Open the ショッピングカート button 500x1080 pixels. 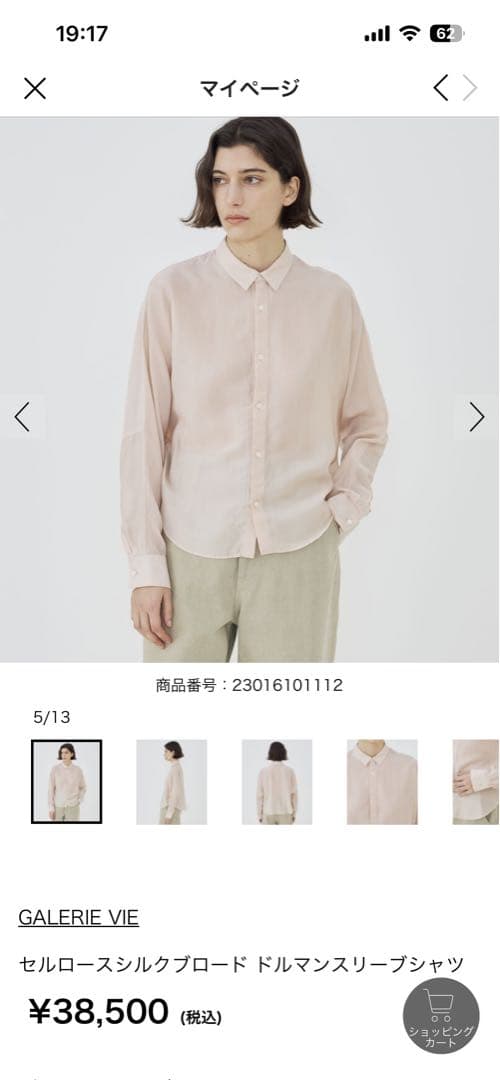(x=441, y=1015)
